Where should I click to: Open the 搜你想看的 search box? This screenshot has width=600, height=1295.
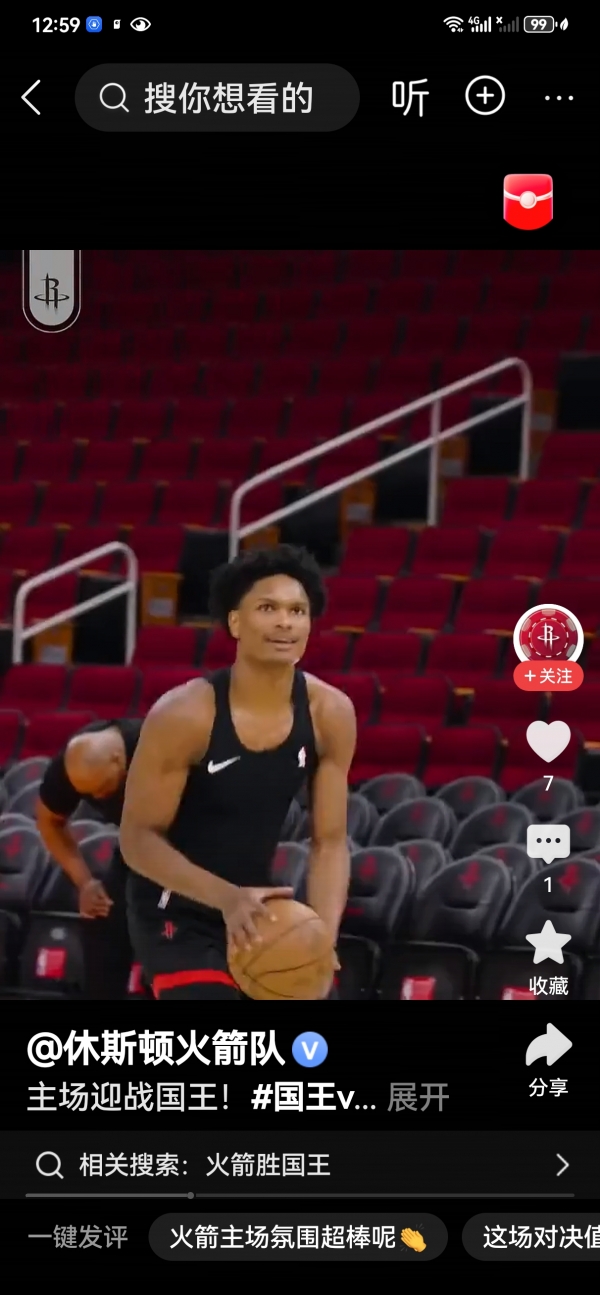[217, 98]
